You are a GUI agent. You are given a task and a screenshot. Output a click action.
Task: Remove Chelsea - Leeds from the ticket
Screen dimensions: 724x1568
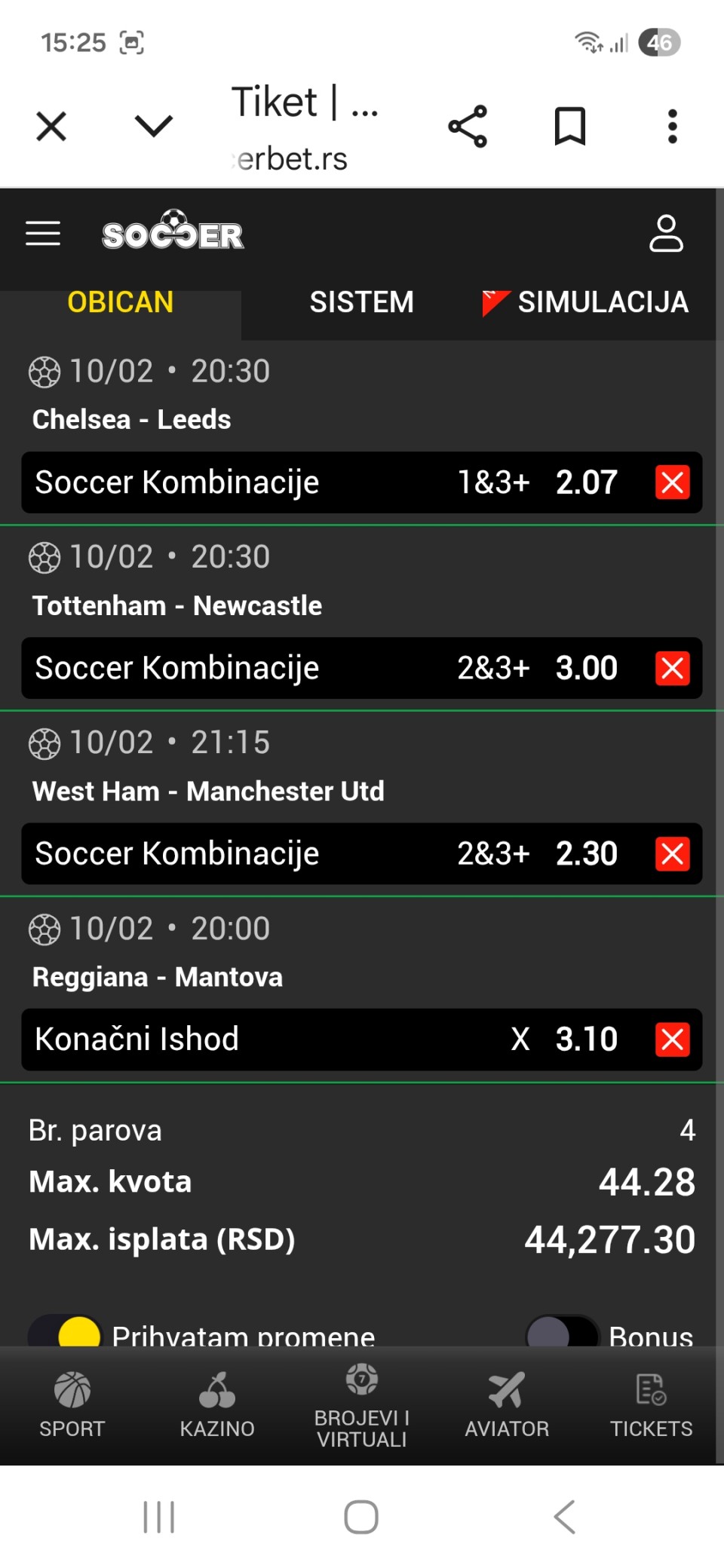pyautogui.click(x=672, y=482)
